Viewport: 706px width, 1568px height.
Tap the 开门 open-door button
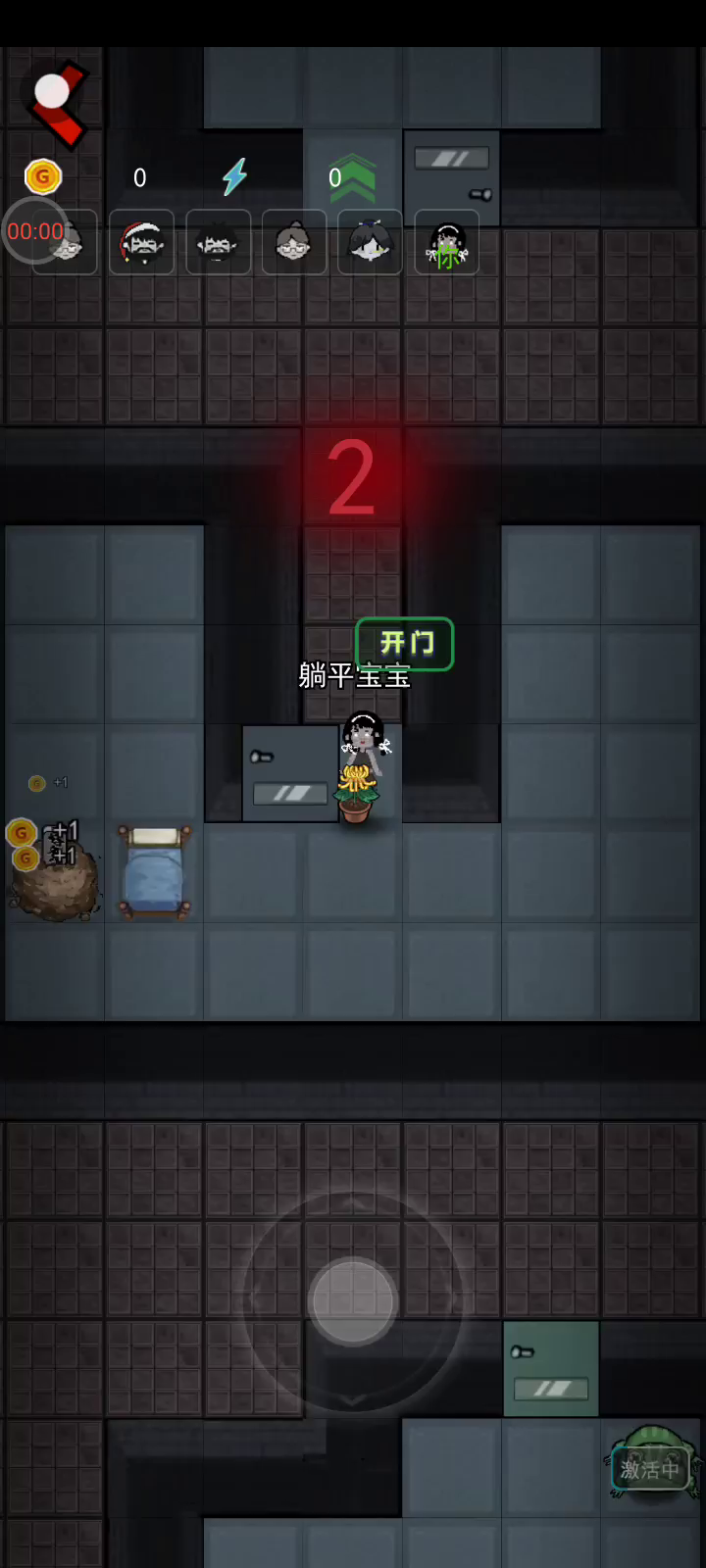coord(405,644)
